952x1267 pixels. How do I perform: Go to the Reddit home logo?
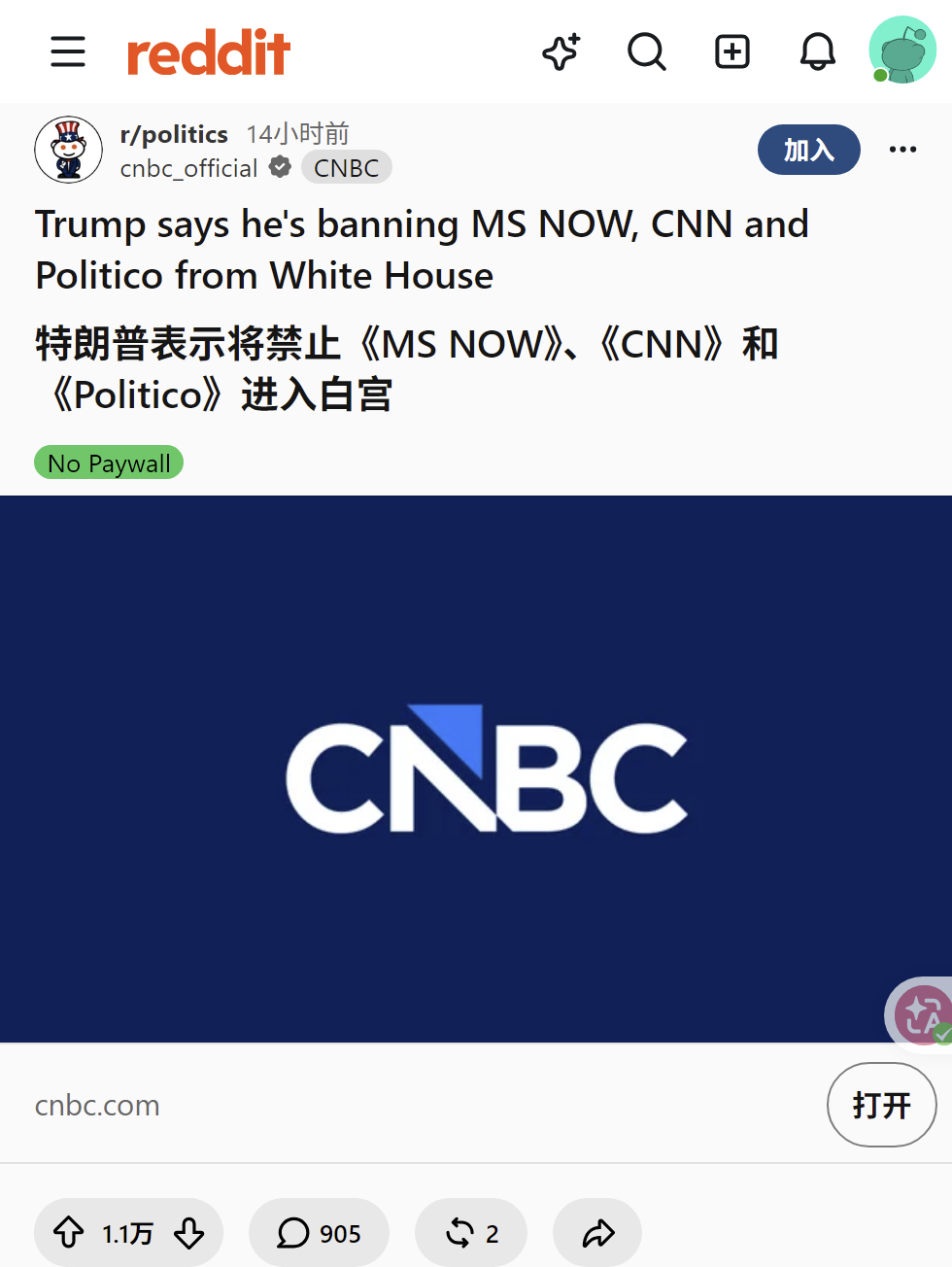[x=209, y=52]
